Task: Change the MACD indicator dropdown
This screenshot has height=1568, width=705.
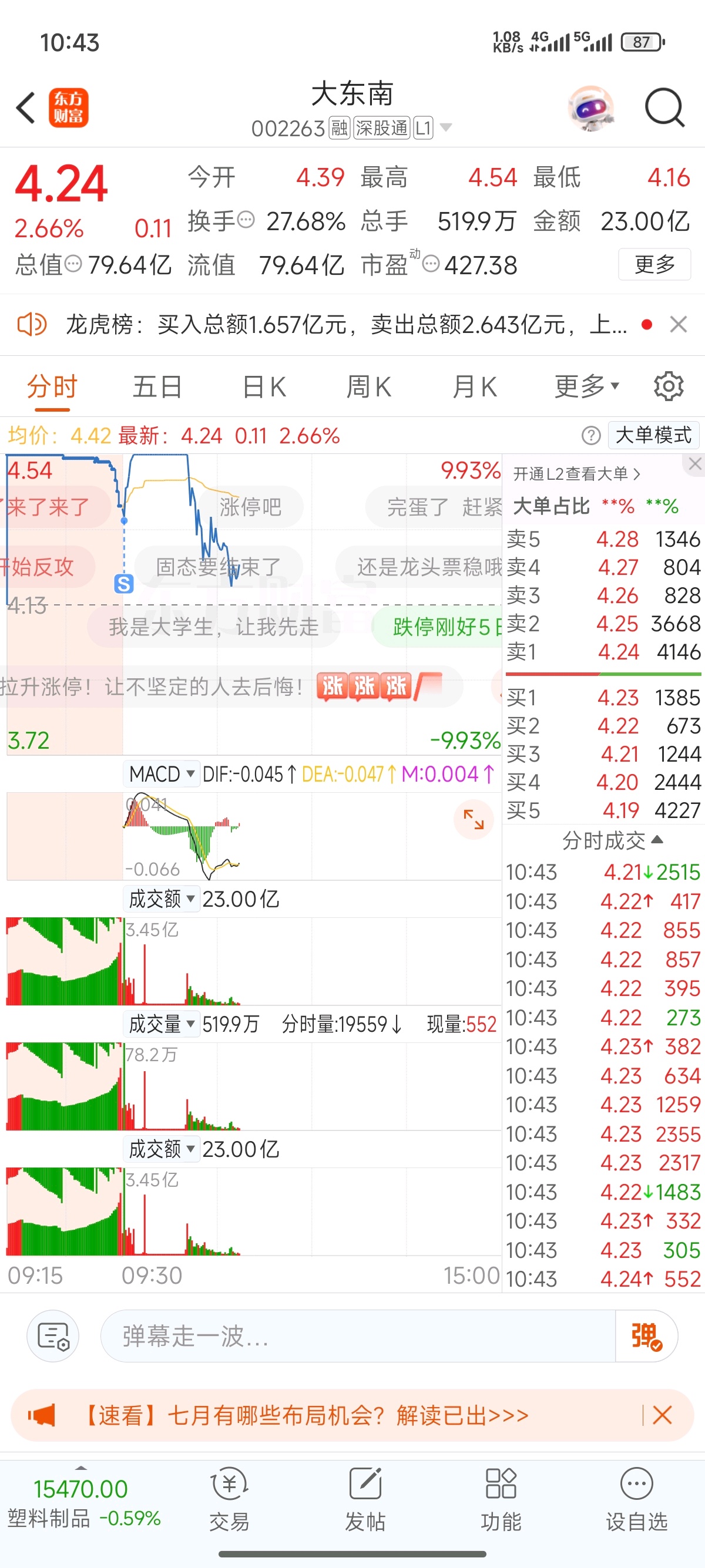Action: pos(162,773)
